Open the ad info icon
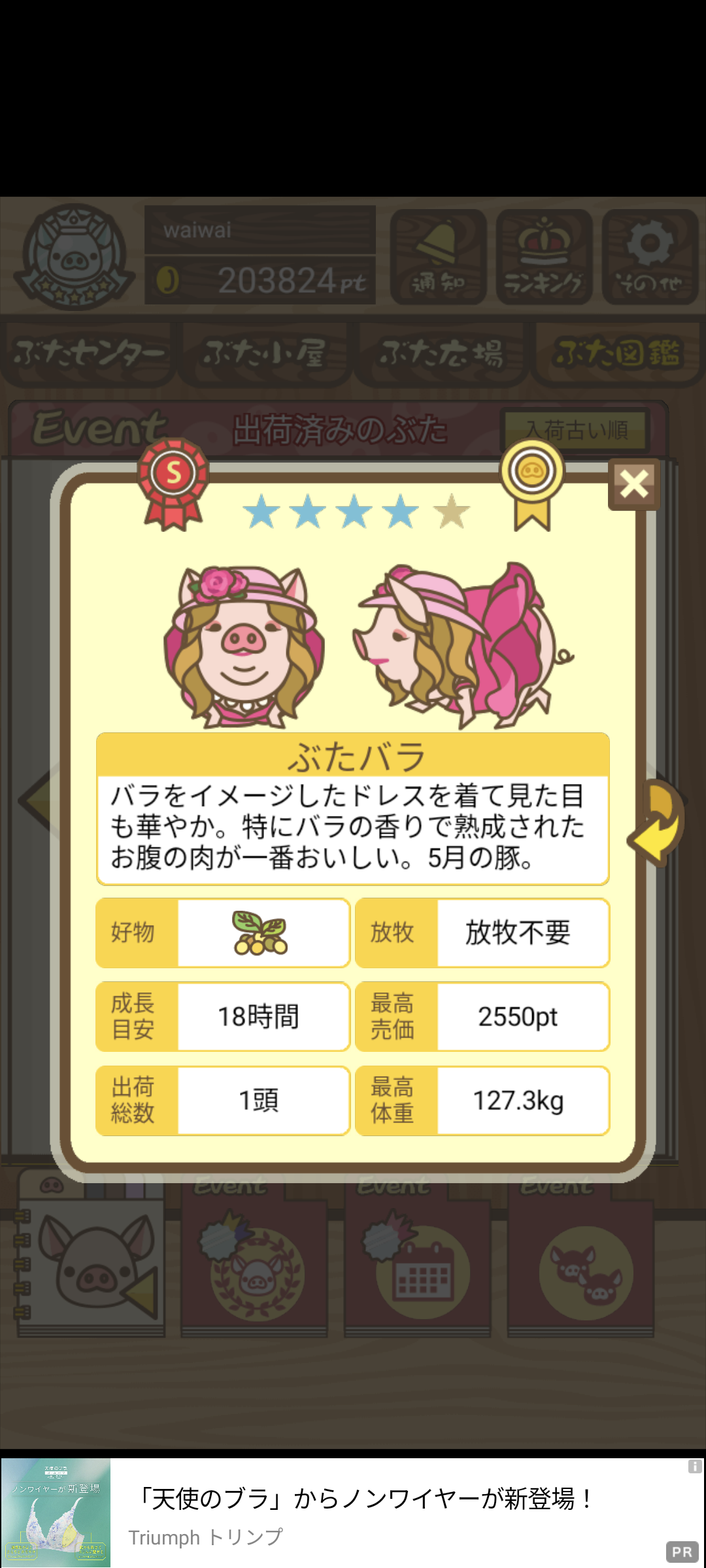 [x=695, y=1467]
